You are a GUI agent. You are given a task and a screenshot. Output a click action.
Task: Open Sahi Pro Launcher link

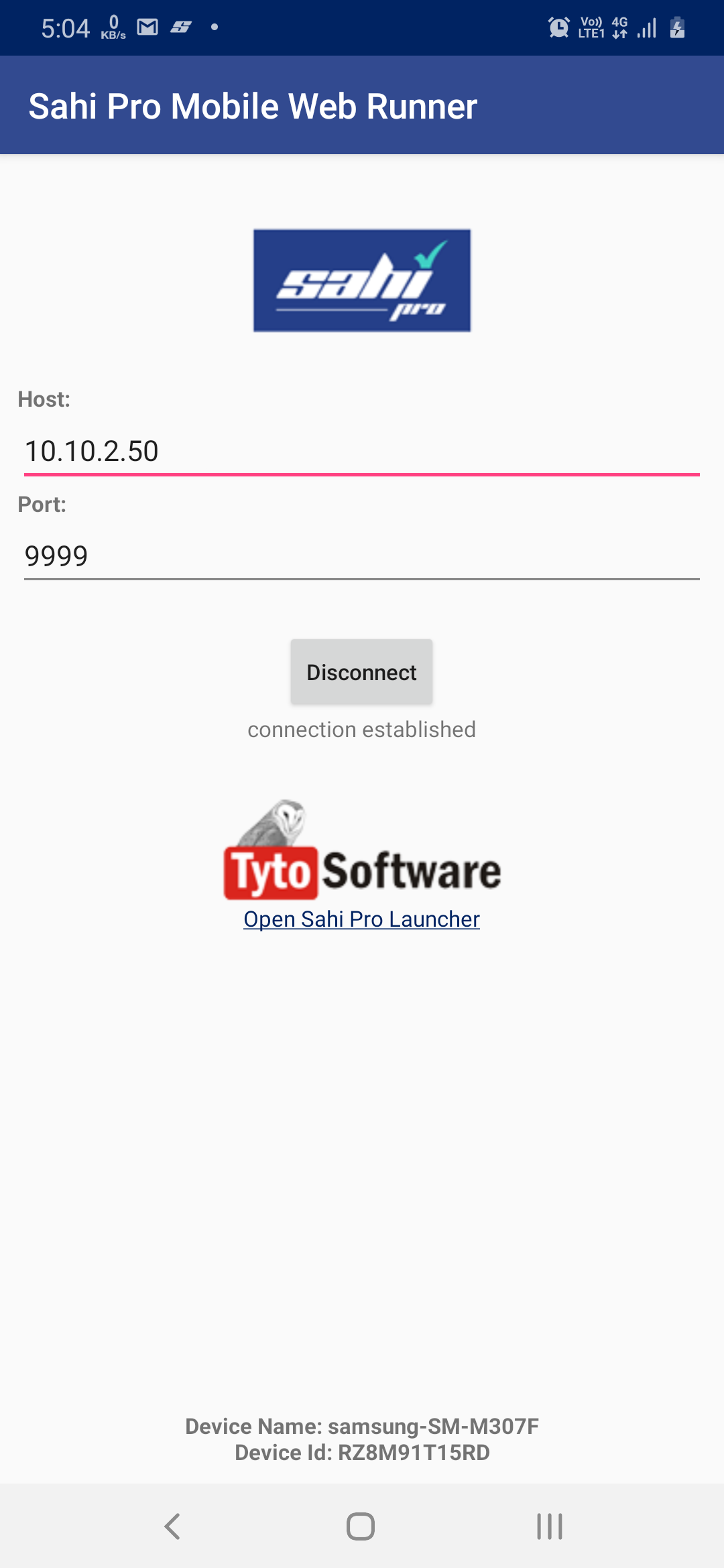[x=361, y=919]
